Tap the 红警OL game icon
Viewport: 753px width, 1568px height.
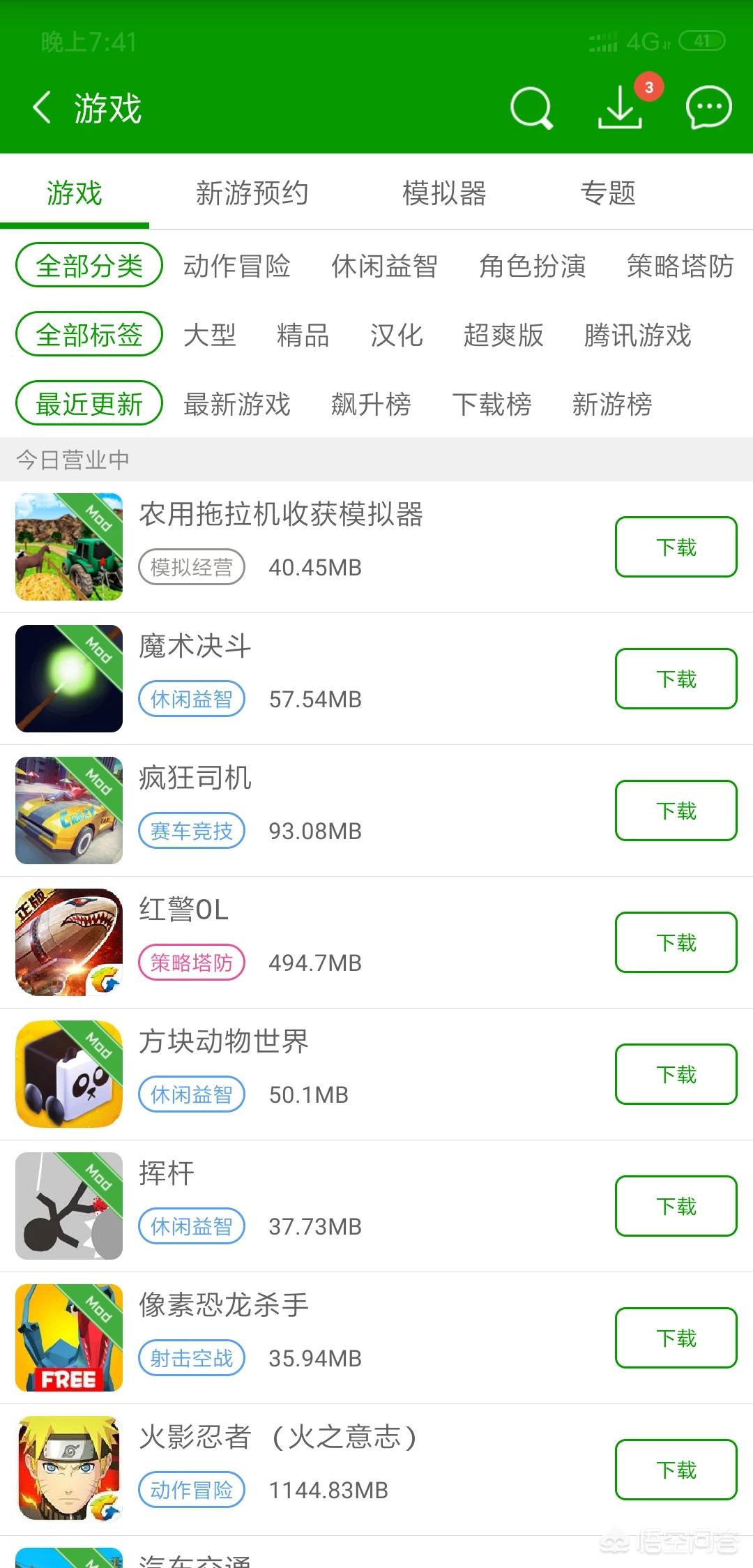pos(68,942)
